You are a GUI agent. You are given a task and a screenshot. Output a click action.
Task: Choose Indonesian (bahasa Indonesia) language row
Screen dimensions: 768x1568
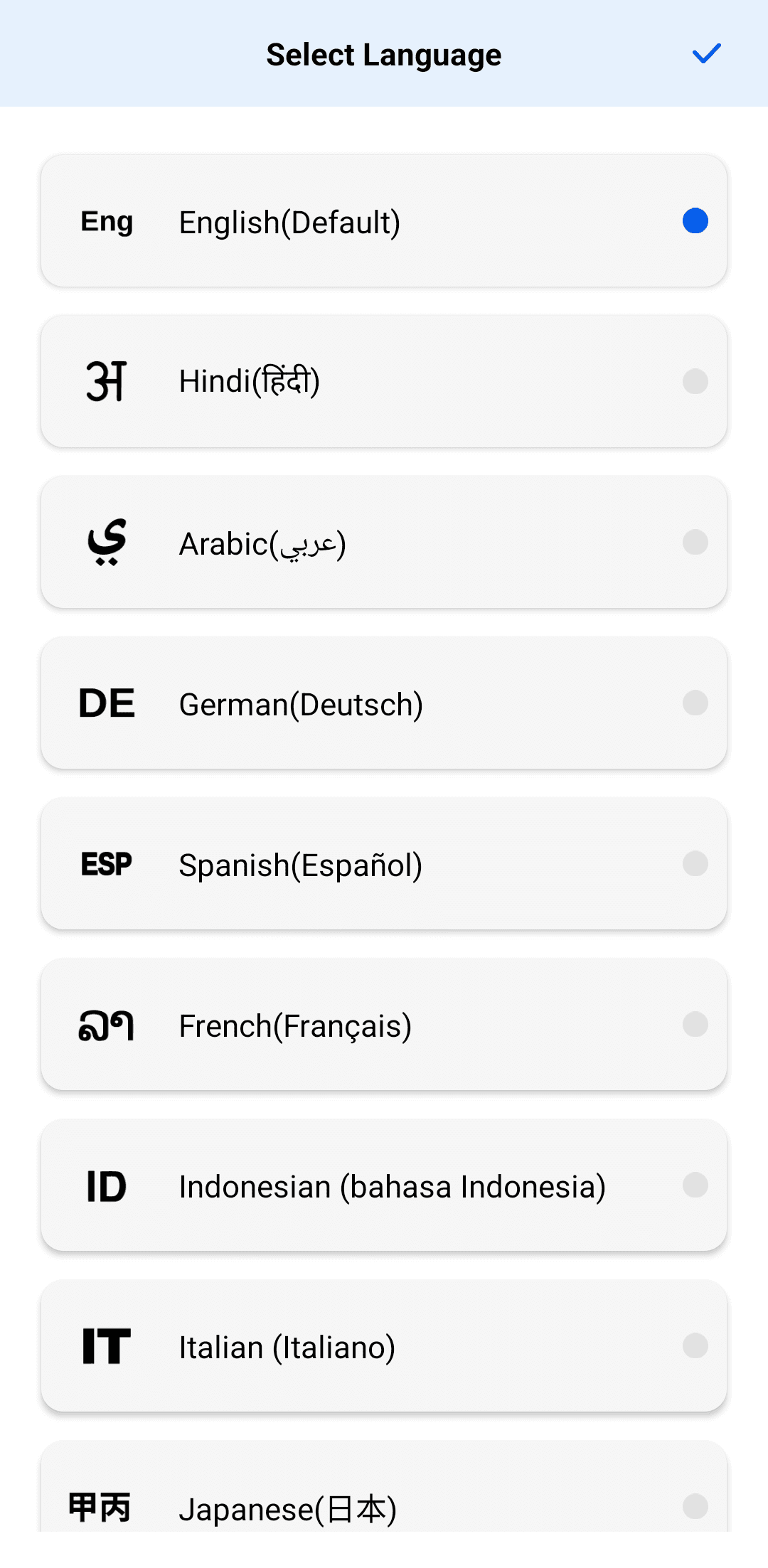point(384,1185)
